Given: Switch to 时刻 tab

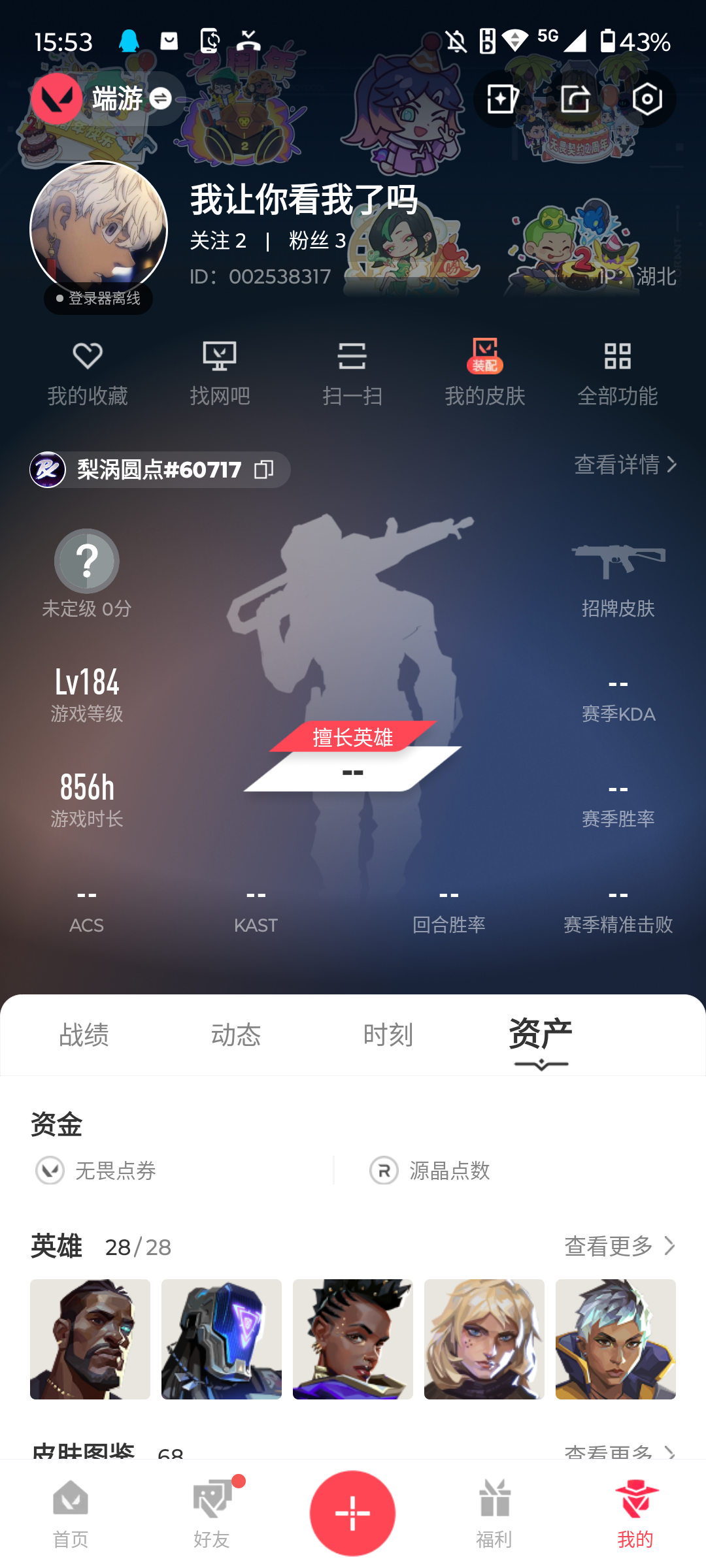Looking at the screenshot, I should (388, 1035).
